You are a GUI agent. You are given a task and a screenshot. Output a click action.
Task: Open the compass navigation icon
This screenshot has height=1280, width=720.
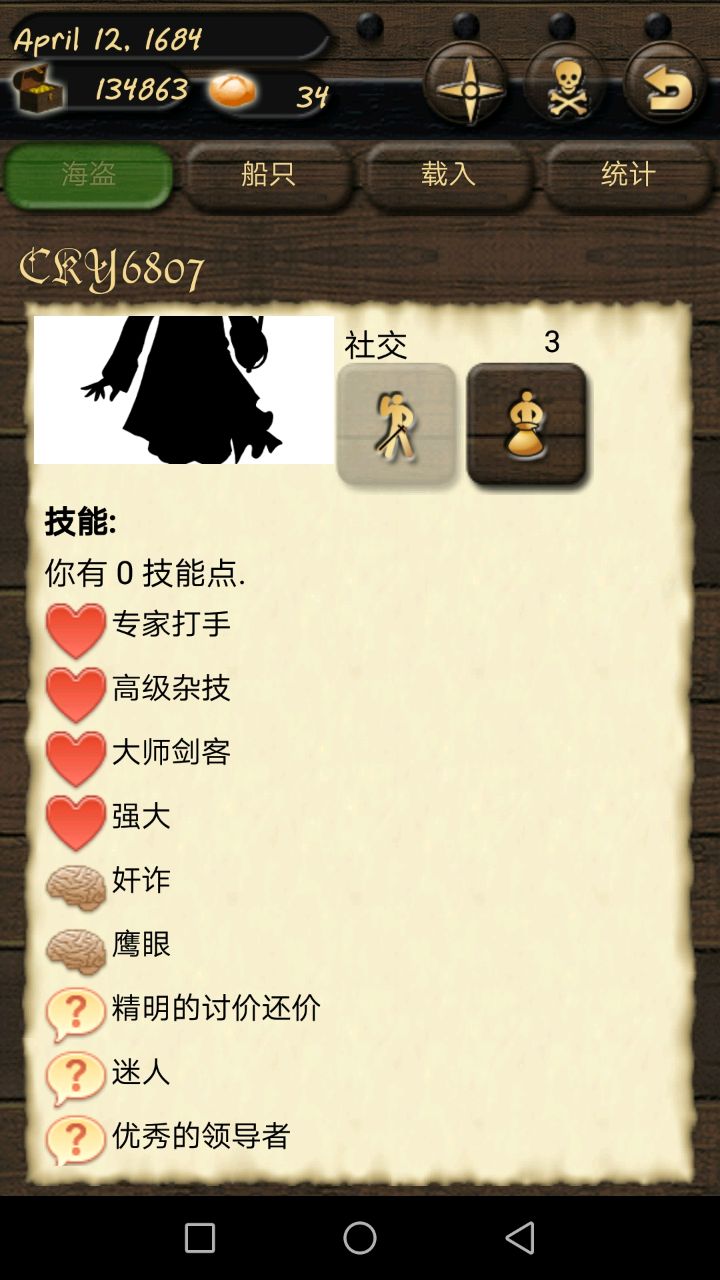(467, 85)
